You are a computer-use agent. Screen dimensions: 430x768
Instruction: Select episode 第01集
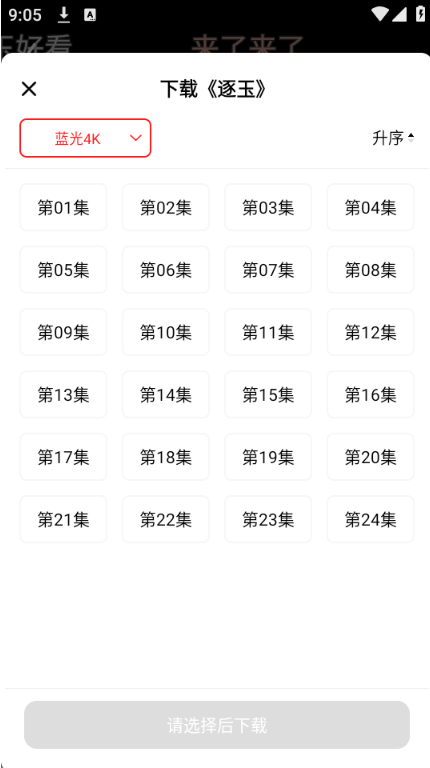click(x=63, y=207)
